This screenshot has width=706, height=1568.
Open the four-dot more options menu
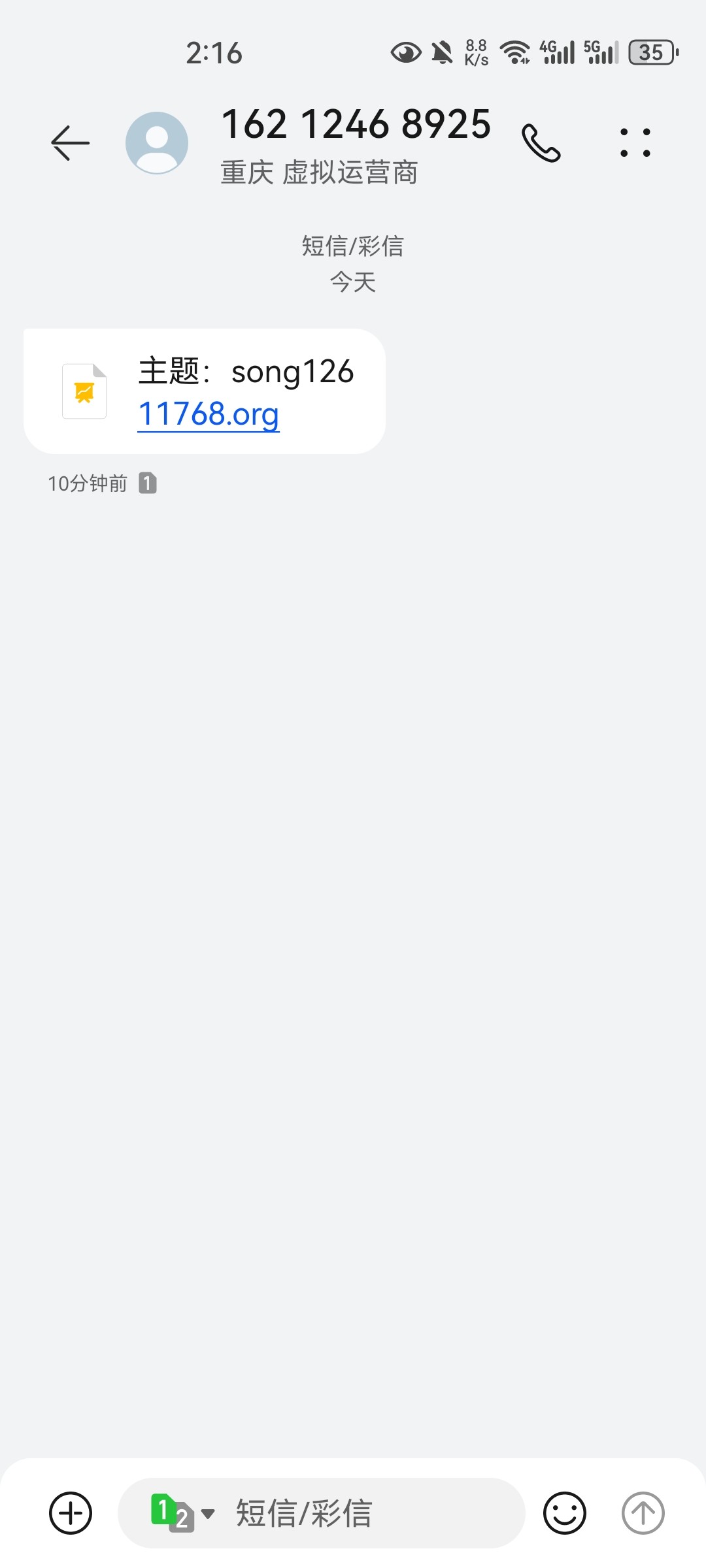[635, 142]
